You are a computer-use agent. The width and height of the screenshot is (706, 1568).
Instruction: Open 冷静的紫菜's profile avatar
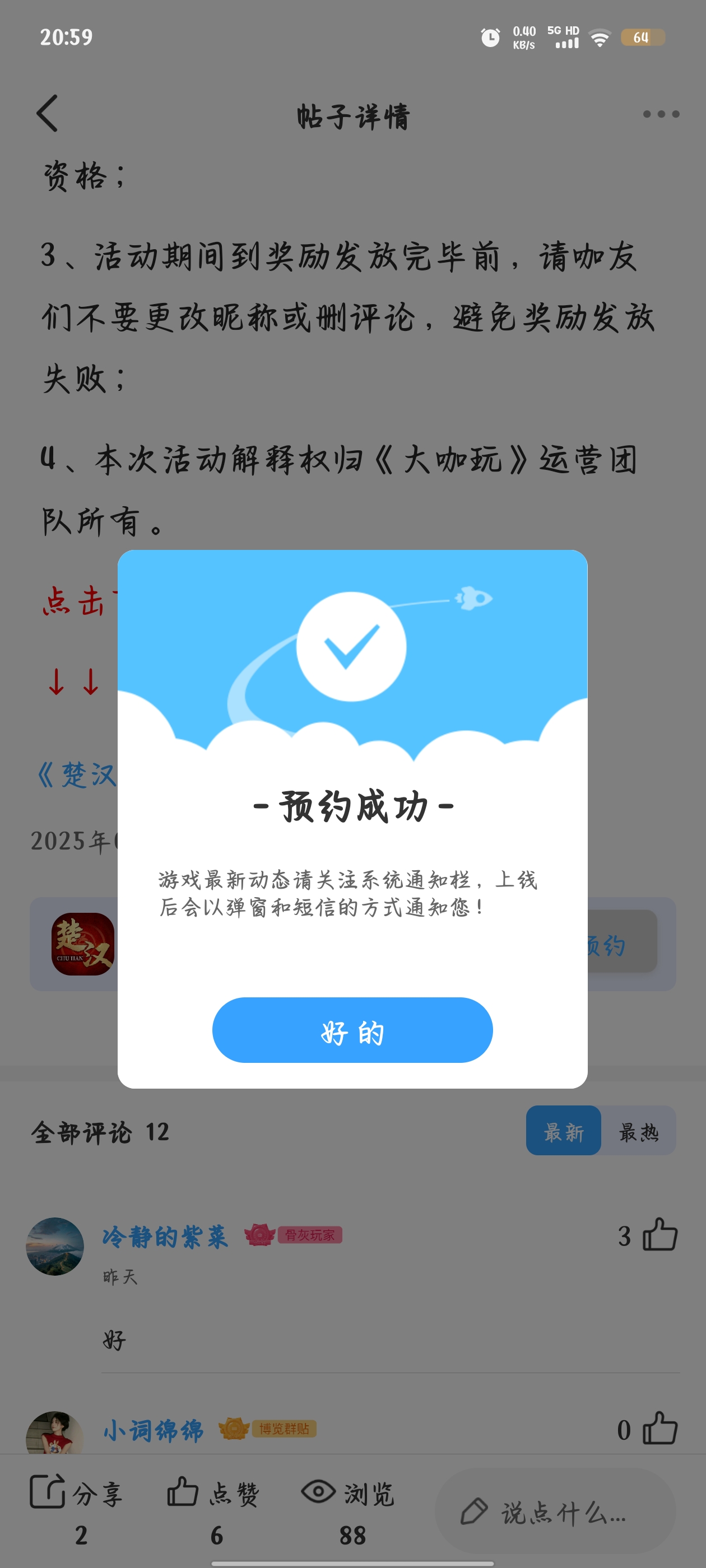55,1245
